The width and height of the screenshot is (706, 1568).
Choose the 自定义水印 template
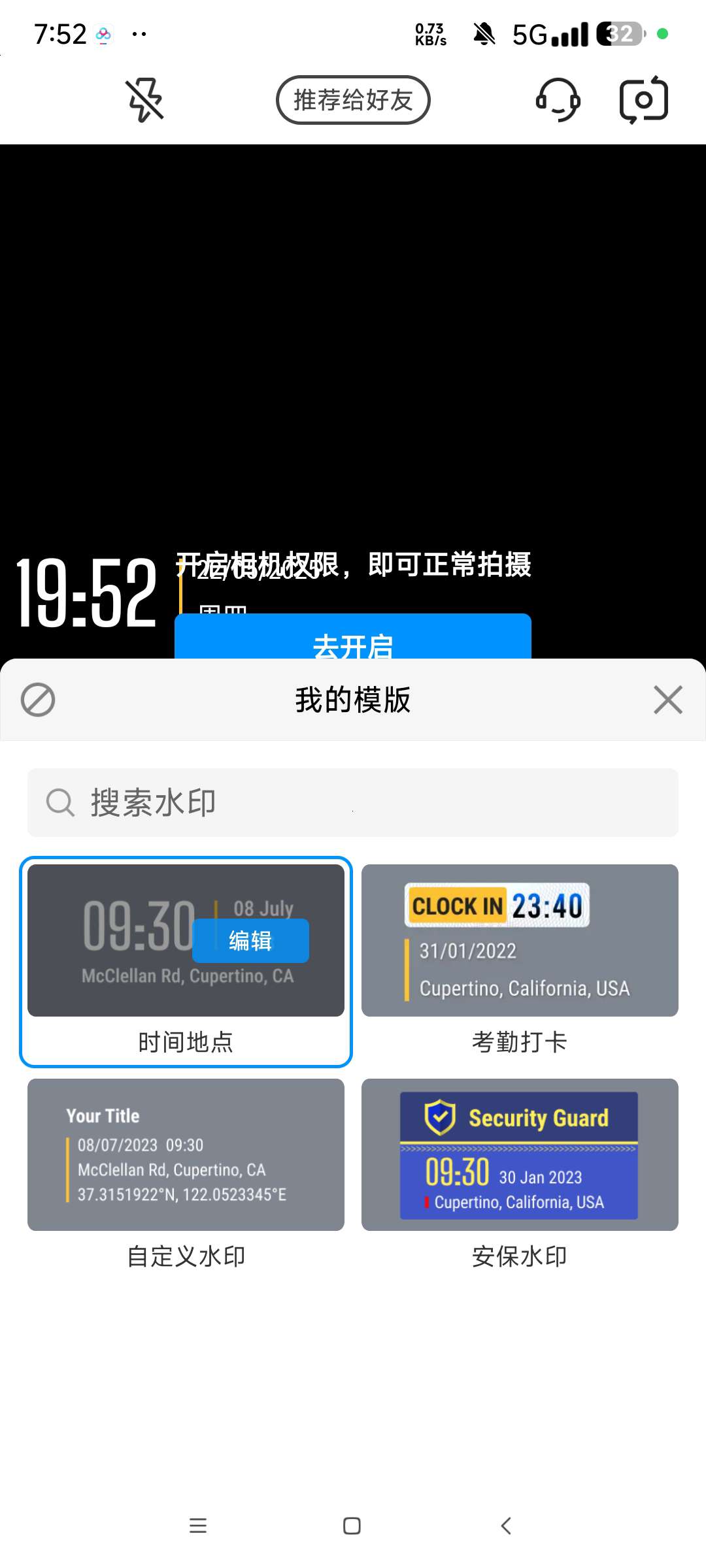point(186,1155)
